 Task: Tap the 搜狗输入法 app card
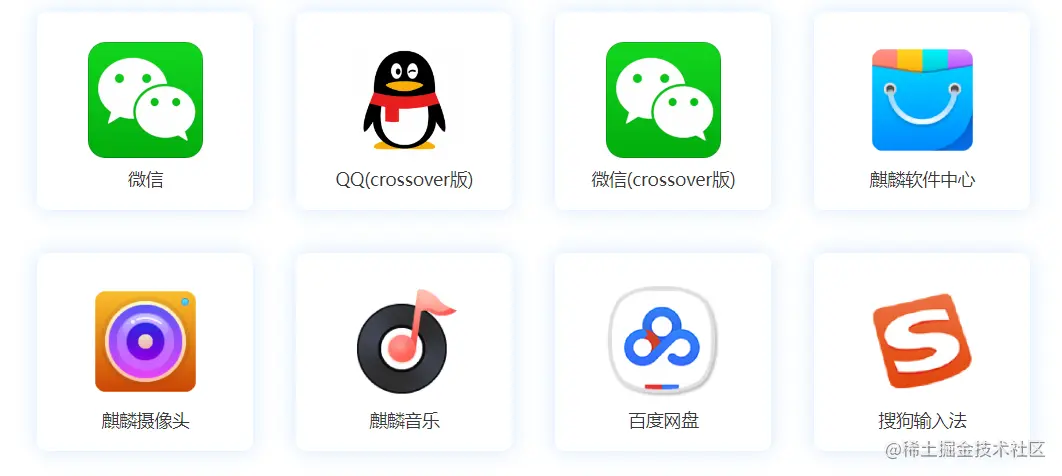[922, 351]
